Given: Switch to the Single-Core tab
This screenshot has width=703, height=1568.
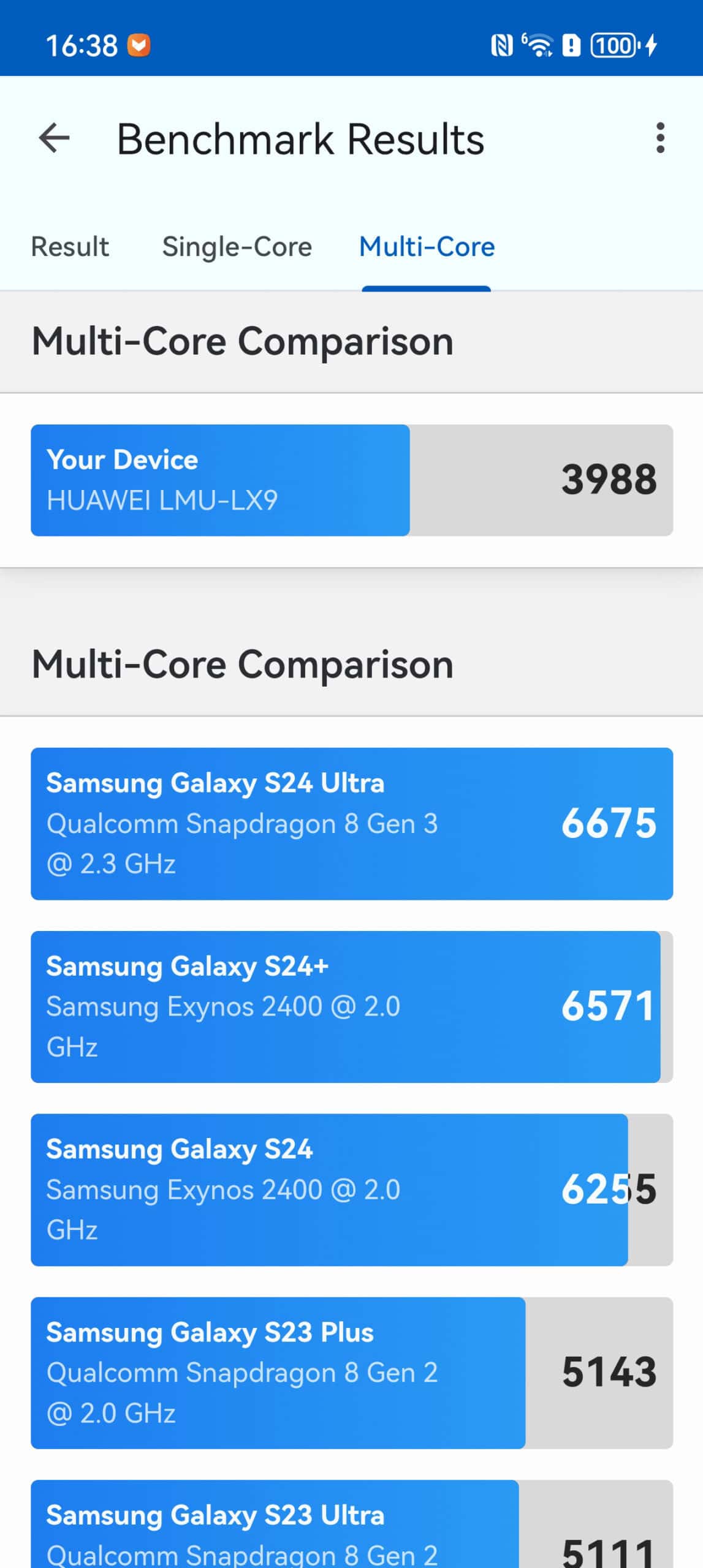Looking at the screenshot, I should tap(237, 247).
